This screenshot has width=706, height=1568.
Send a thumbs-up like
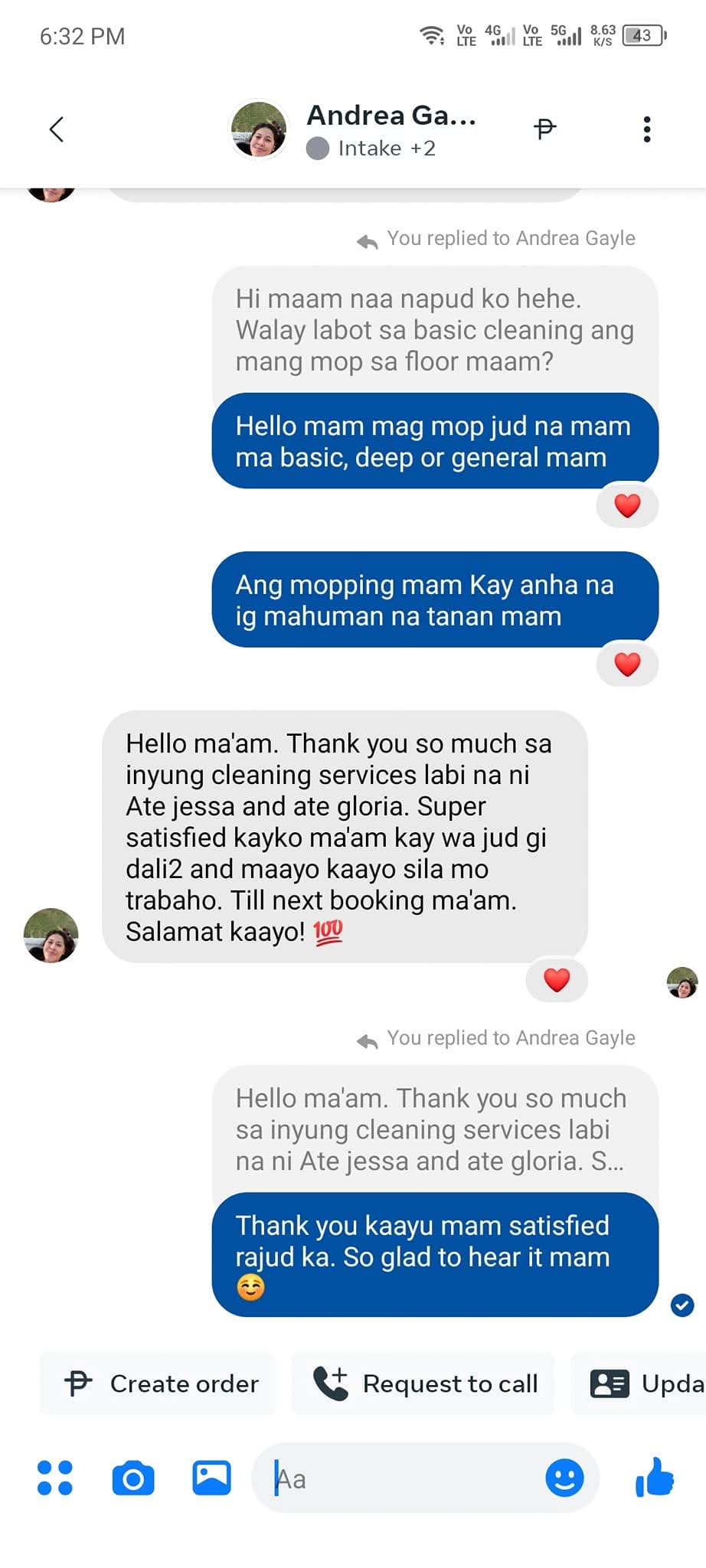[x=655, y=1477]
